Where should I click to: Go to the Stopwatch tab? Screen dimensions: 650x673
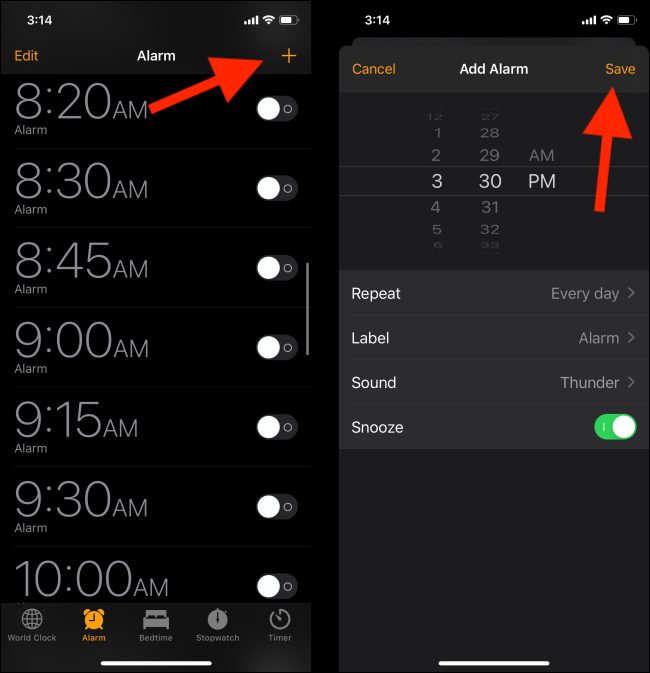(217, 624)
